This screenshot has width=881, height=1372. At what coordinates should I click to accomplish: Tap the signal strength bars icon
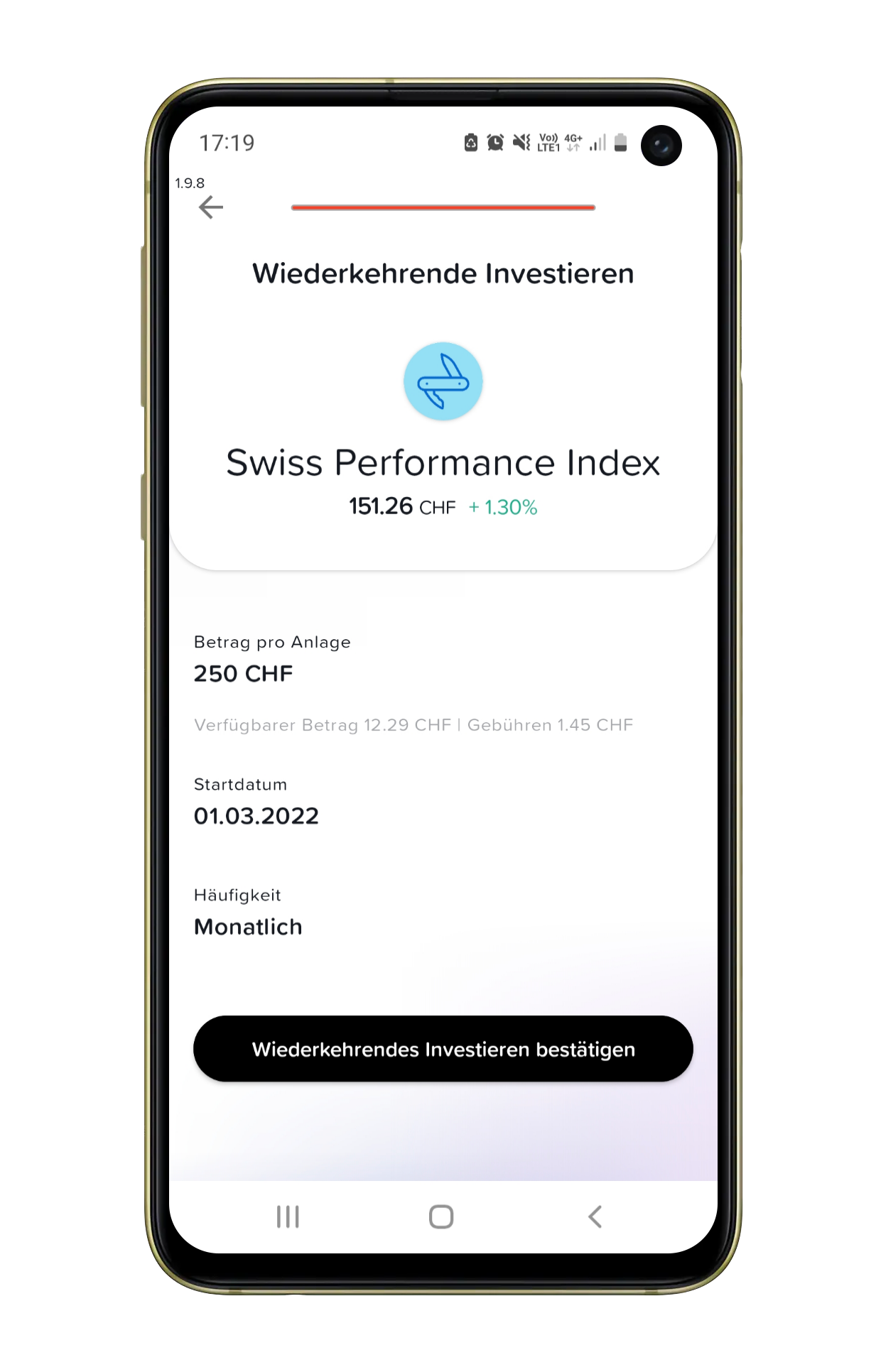pos(597,142)
